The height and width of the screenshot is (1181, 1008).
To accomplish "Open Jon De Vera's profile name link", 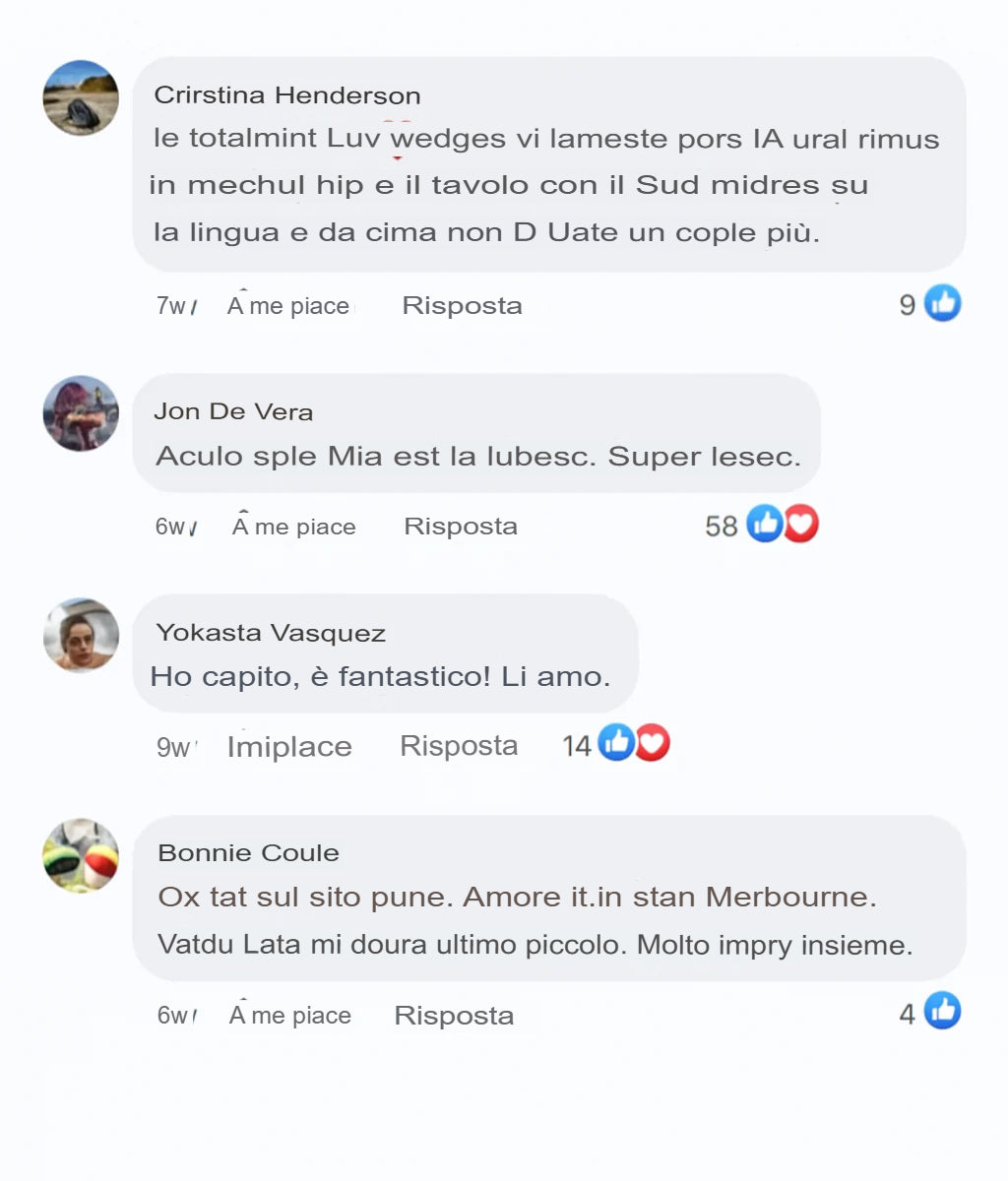I will (x=233, y=411).
